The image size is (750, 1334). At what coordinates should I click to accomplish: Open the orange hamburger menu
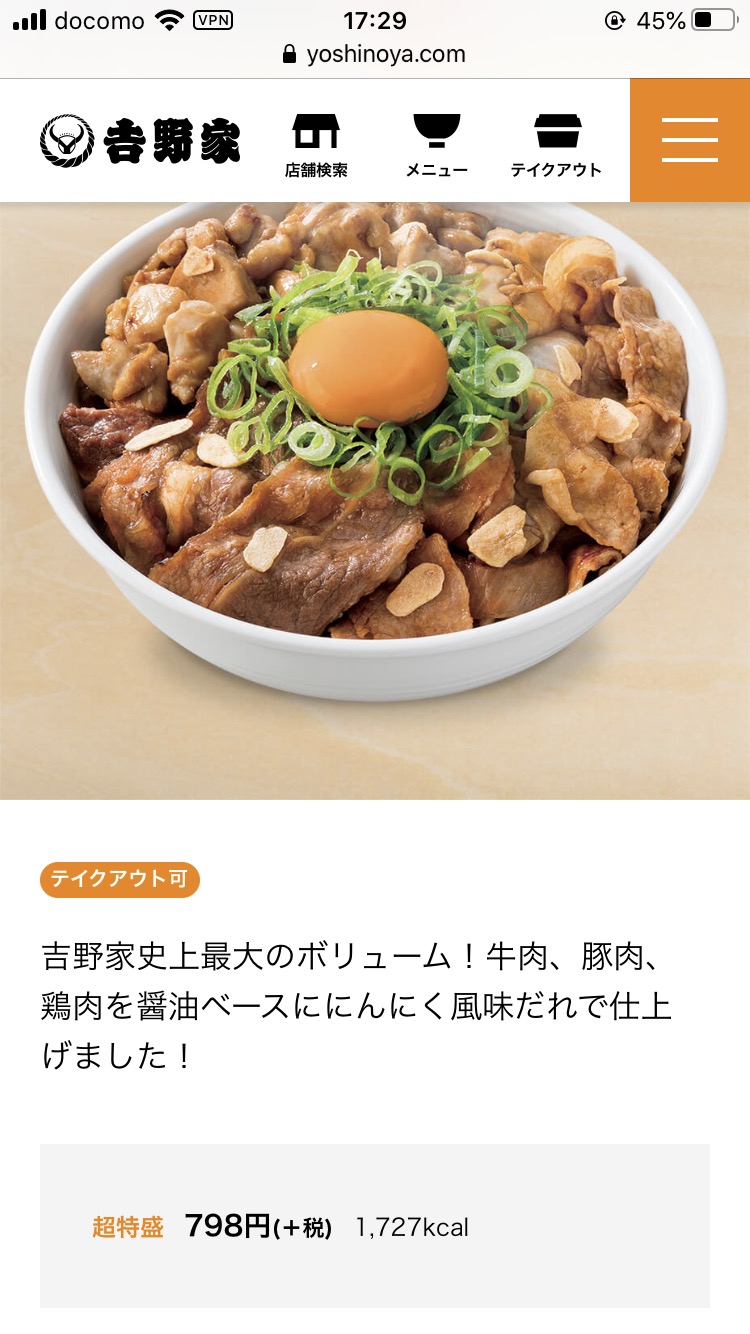[690, 140]
